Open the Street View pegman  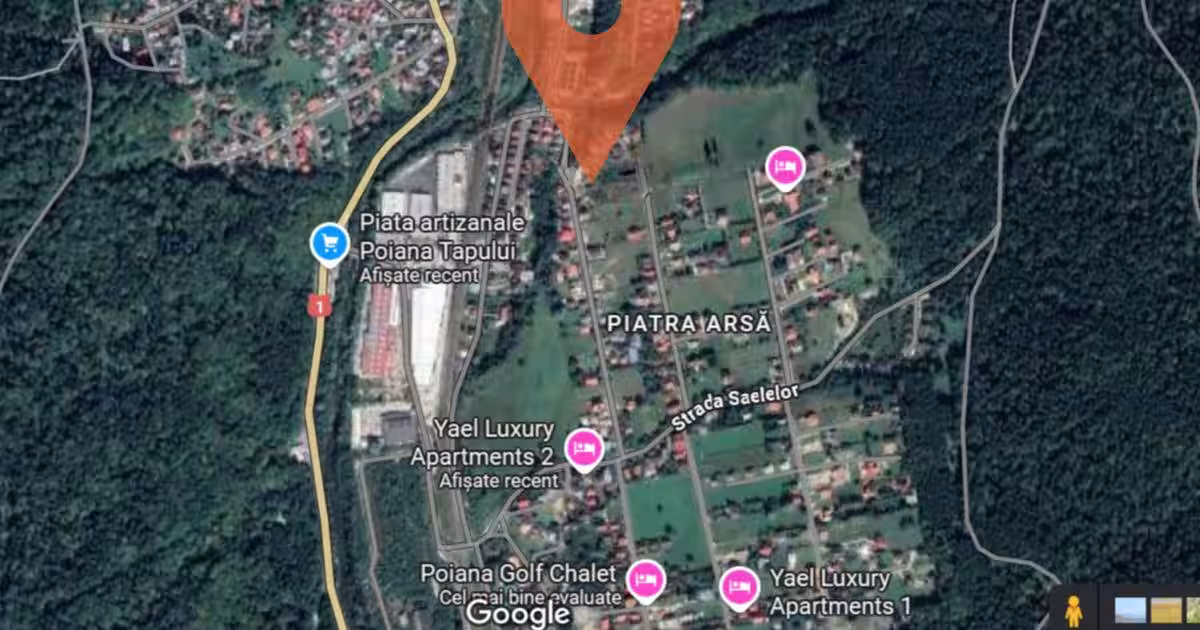(1073, 610)
